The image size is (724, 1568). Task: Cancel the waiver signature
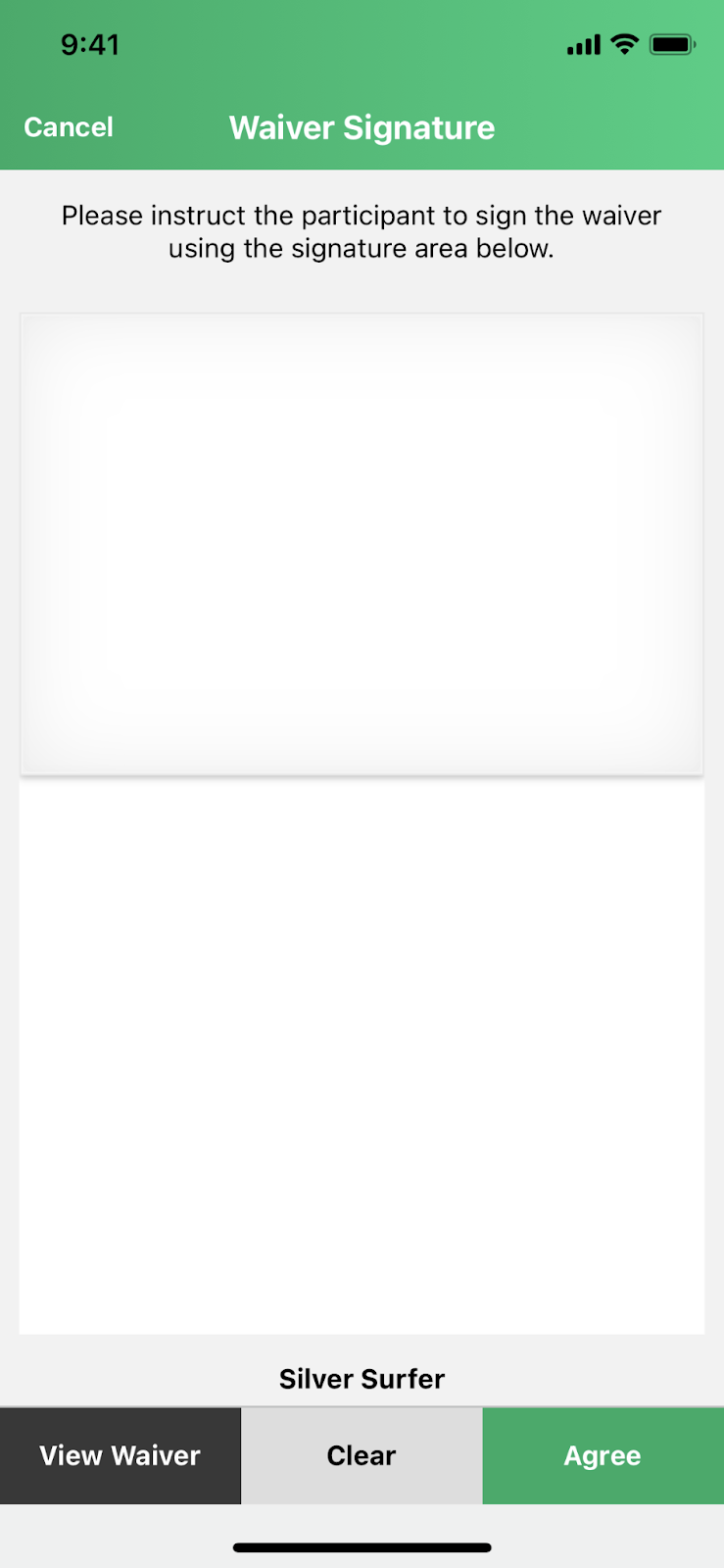coord(69,127)
